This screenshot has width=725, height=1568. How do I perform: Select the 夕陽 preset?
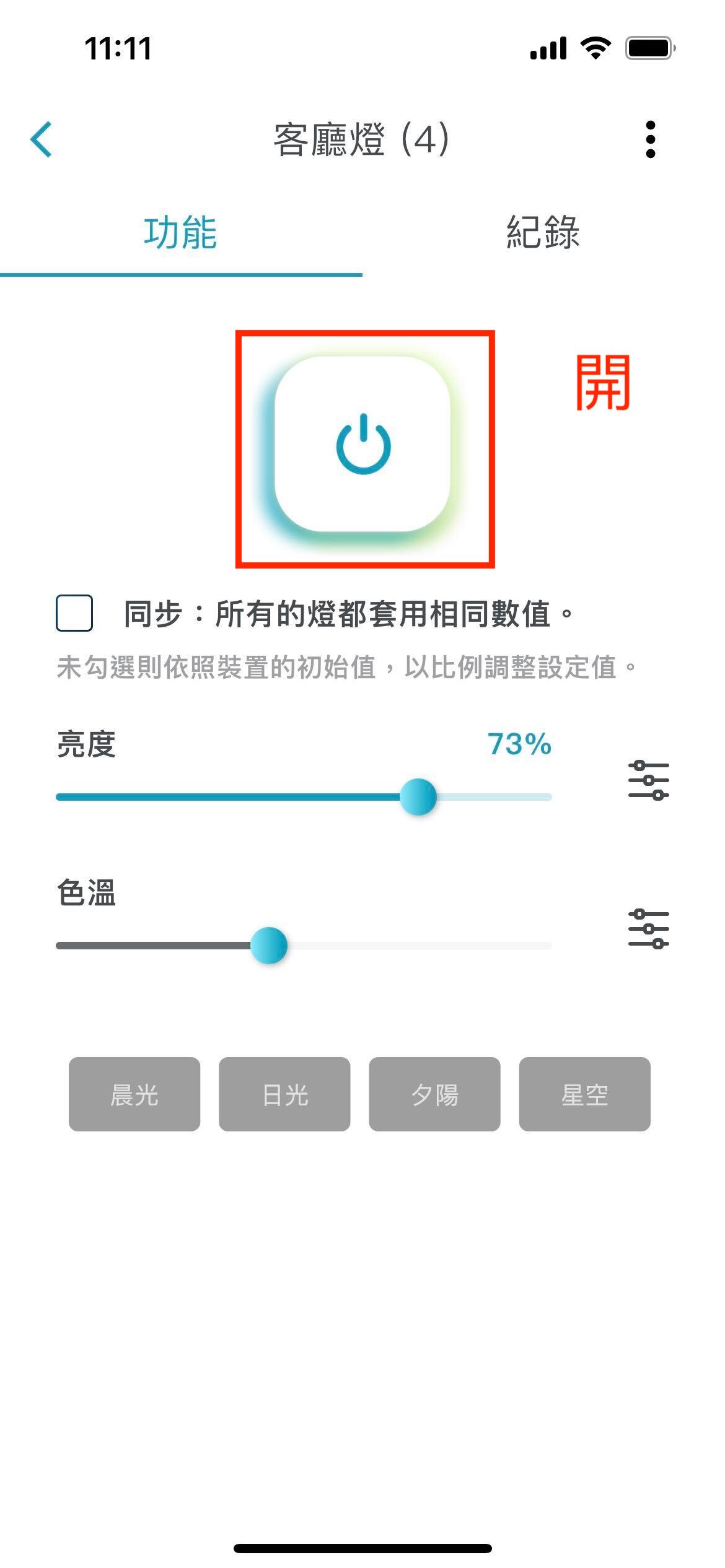point(434,1094)
